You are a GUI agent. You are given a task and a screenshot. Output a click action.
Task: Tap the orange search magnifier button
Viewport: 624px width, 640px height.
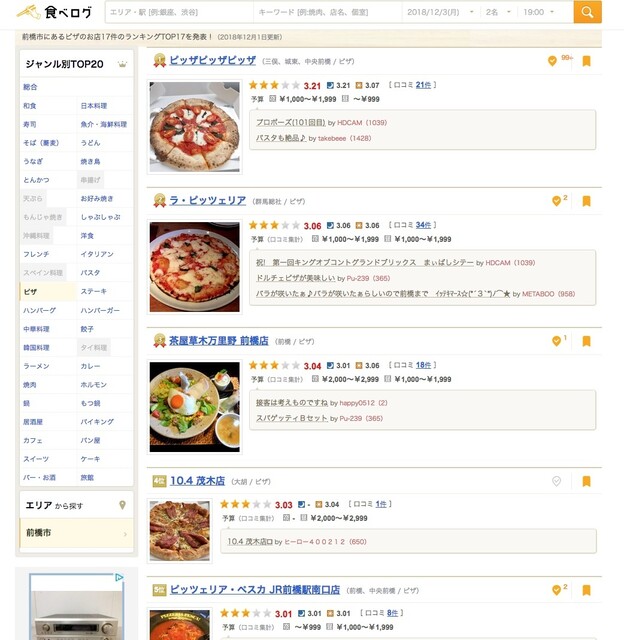(588, 12)
